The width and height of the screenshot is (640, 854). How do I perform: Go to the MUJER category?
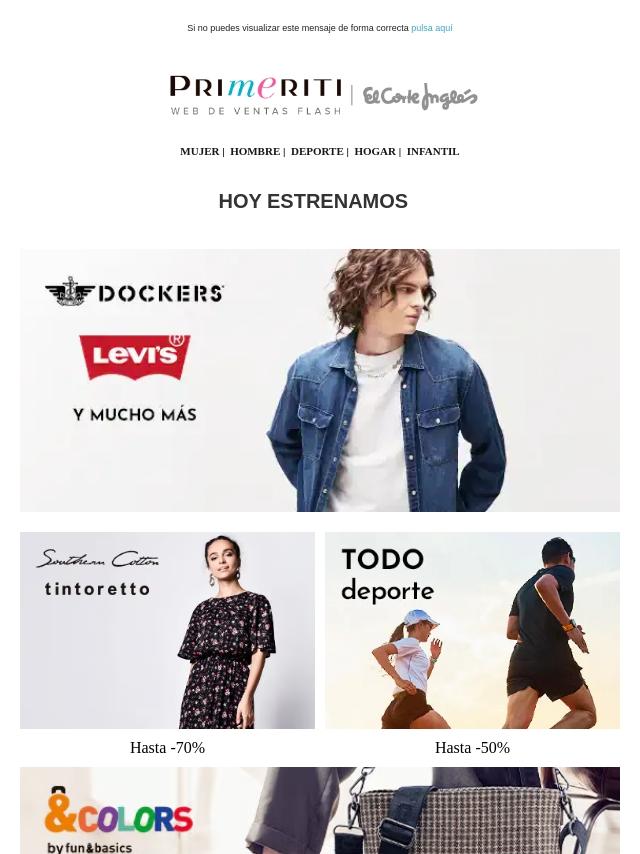click(199, 151)
